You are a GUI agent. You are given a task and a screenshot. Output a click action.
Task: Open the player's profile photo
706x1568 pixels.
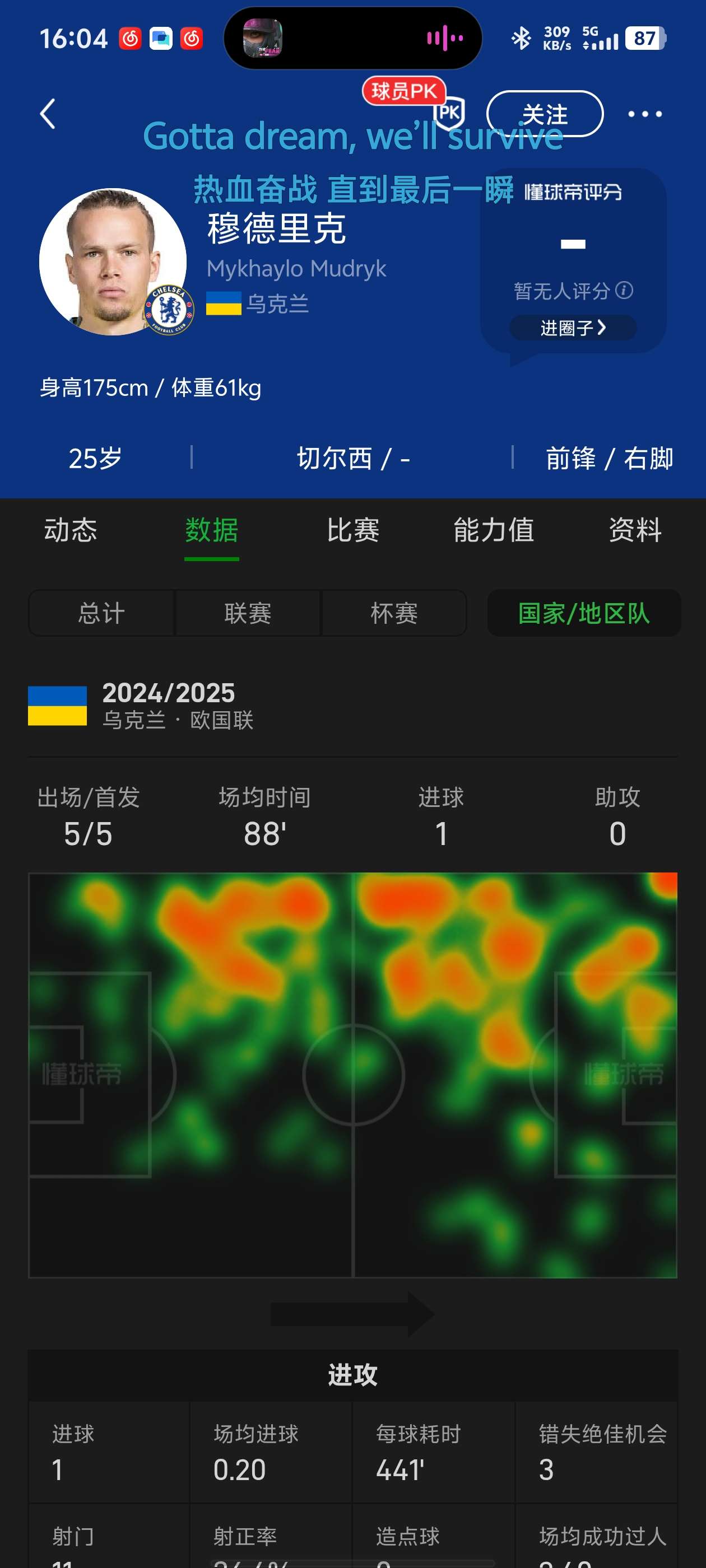113,262
